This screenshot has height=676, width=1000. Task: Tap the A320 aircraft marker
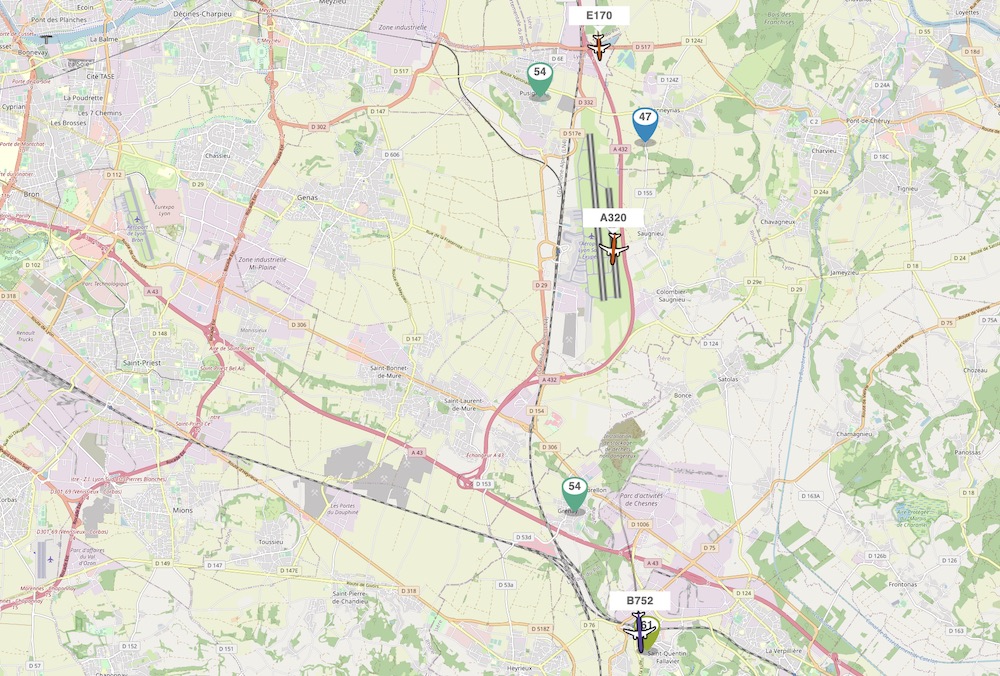(613, 247)
